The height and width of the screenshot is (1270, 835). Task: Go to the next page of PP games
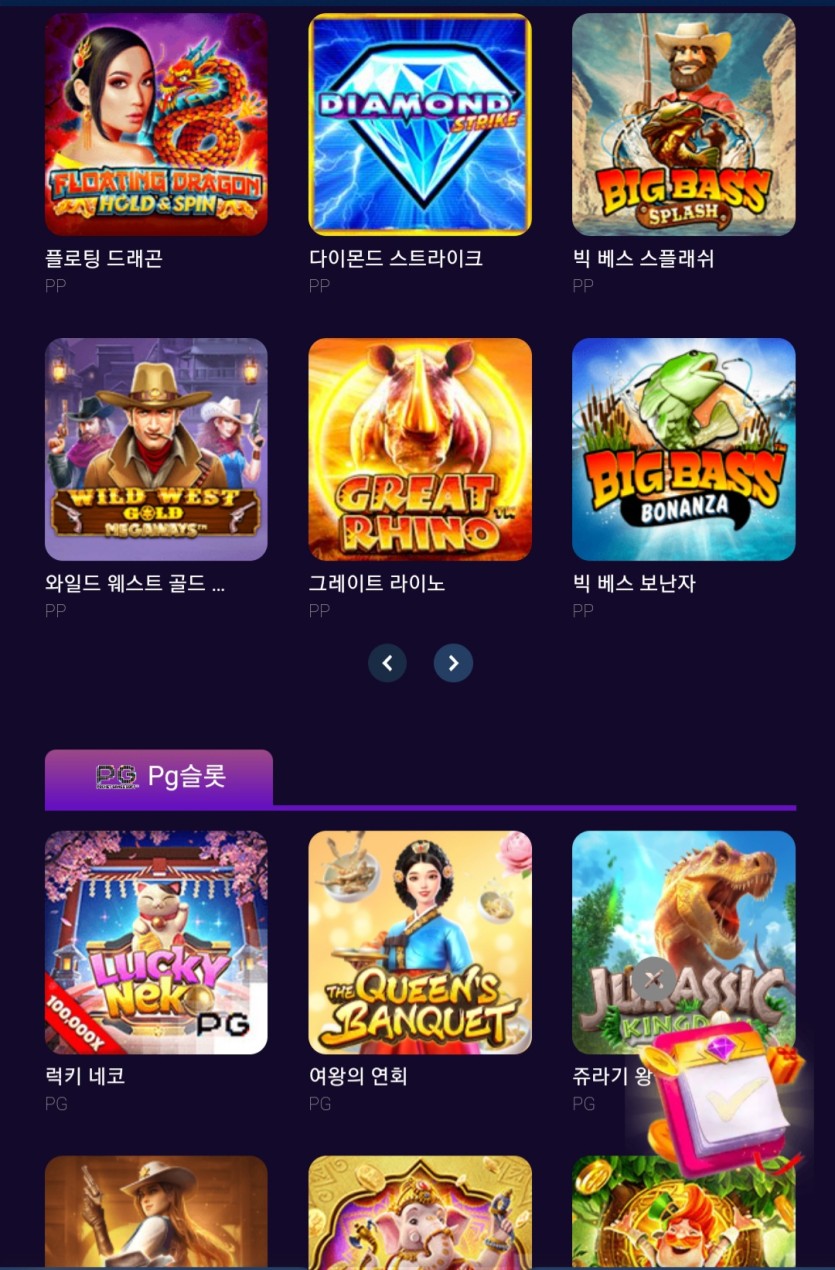tap(453, 663)
